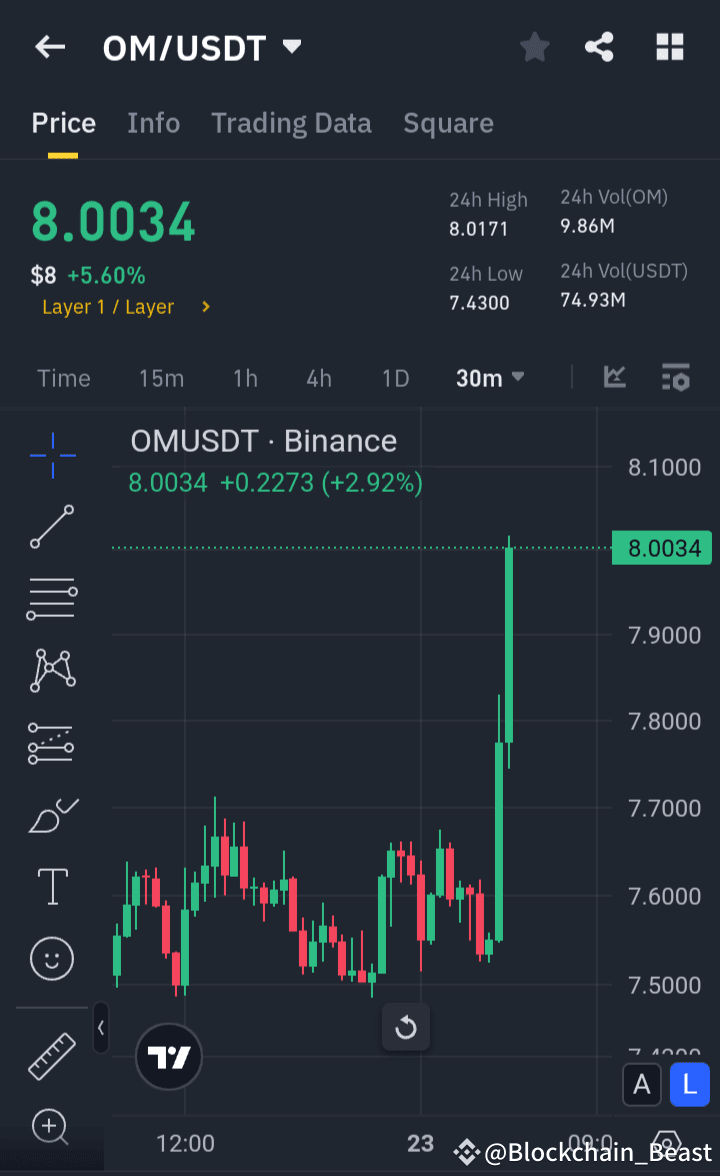Select the XABCD pattern tool
This screenshot has height=1176, width=720.
(x=51, y=670)
